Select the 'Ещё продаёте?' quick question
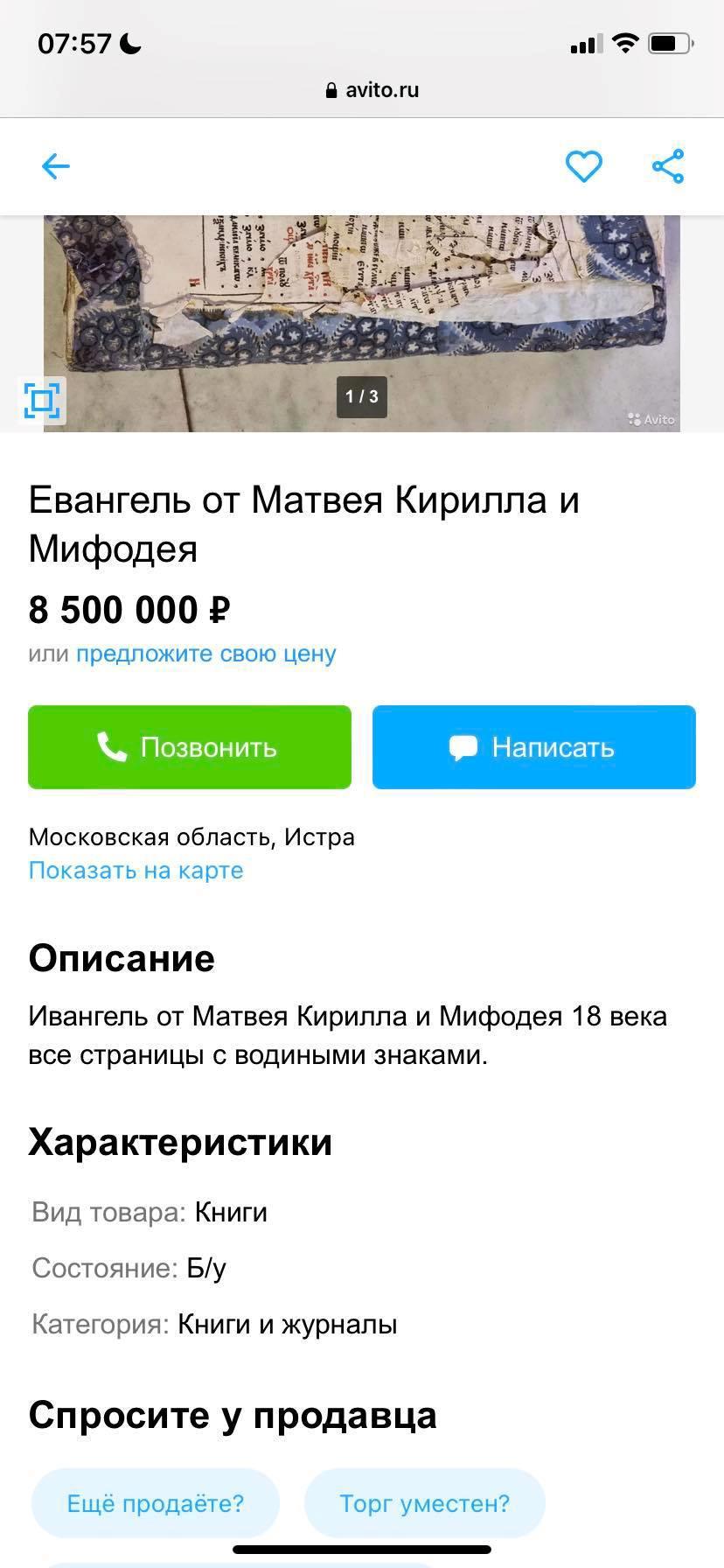 (156, 1503)
